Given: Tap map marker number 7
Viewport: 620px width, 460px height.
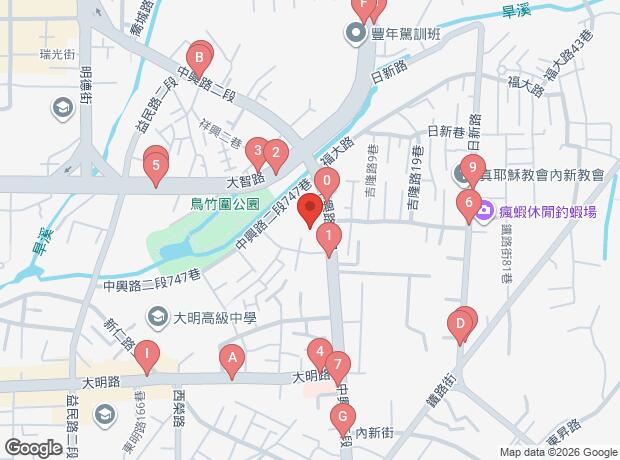Looking at the screenshot, I should tap(338, 365).
